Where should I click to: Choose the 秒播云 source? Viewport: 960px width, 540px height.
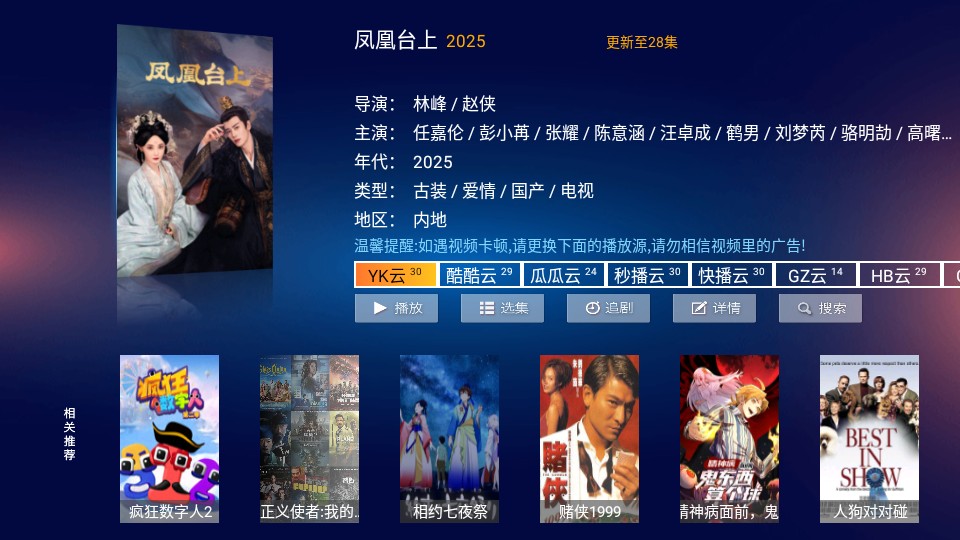click(647, 275)
